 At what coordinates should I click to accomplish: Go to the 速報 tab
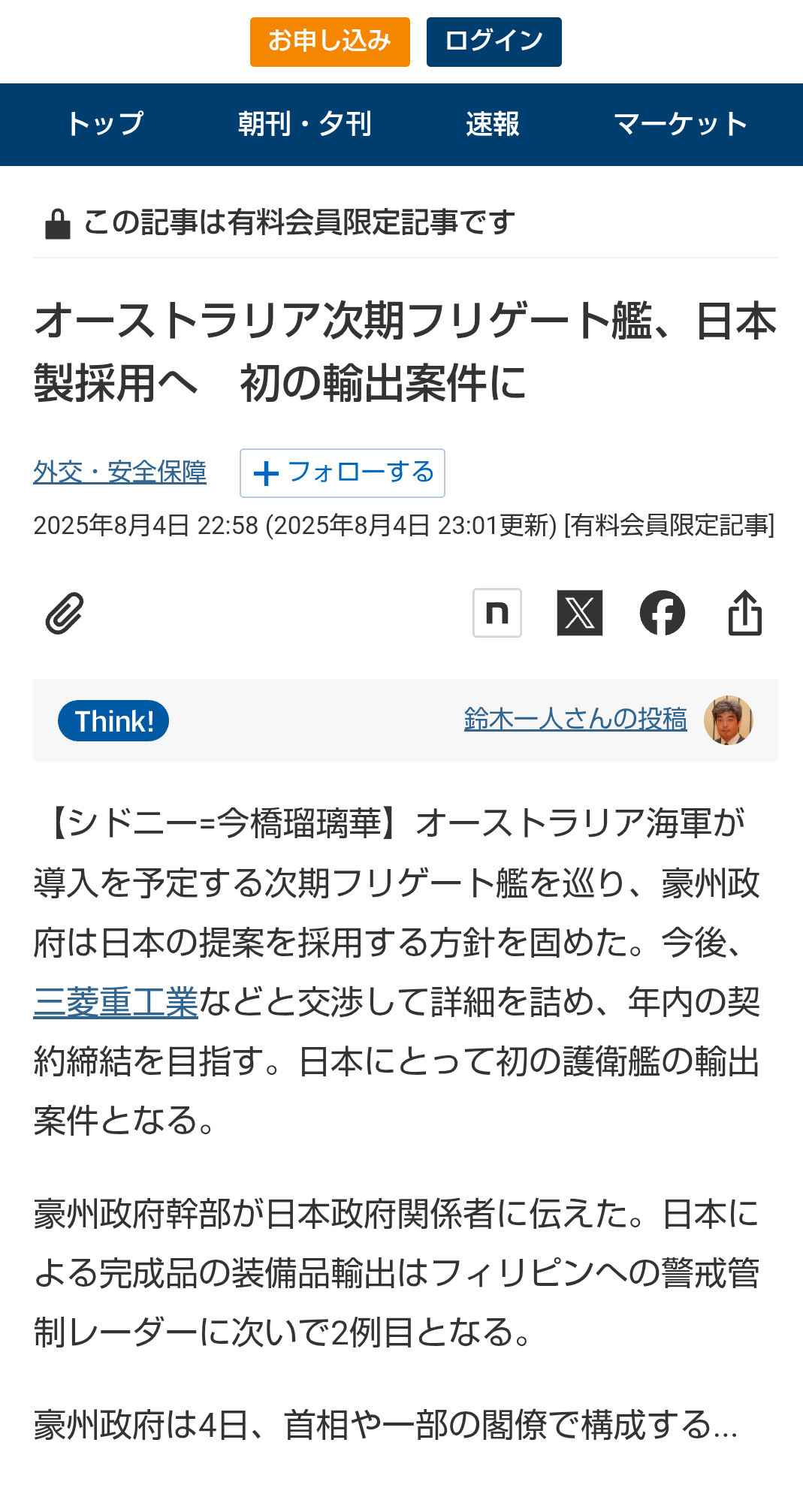492,124
